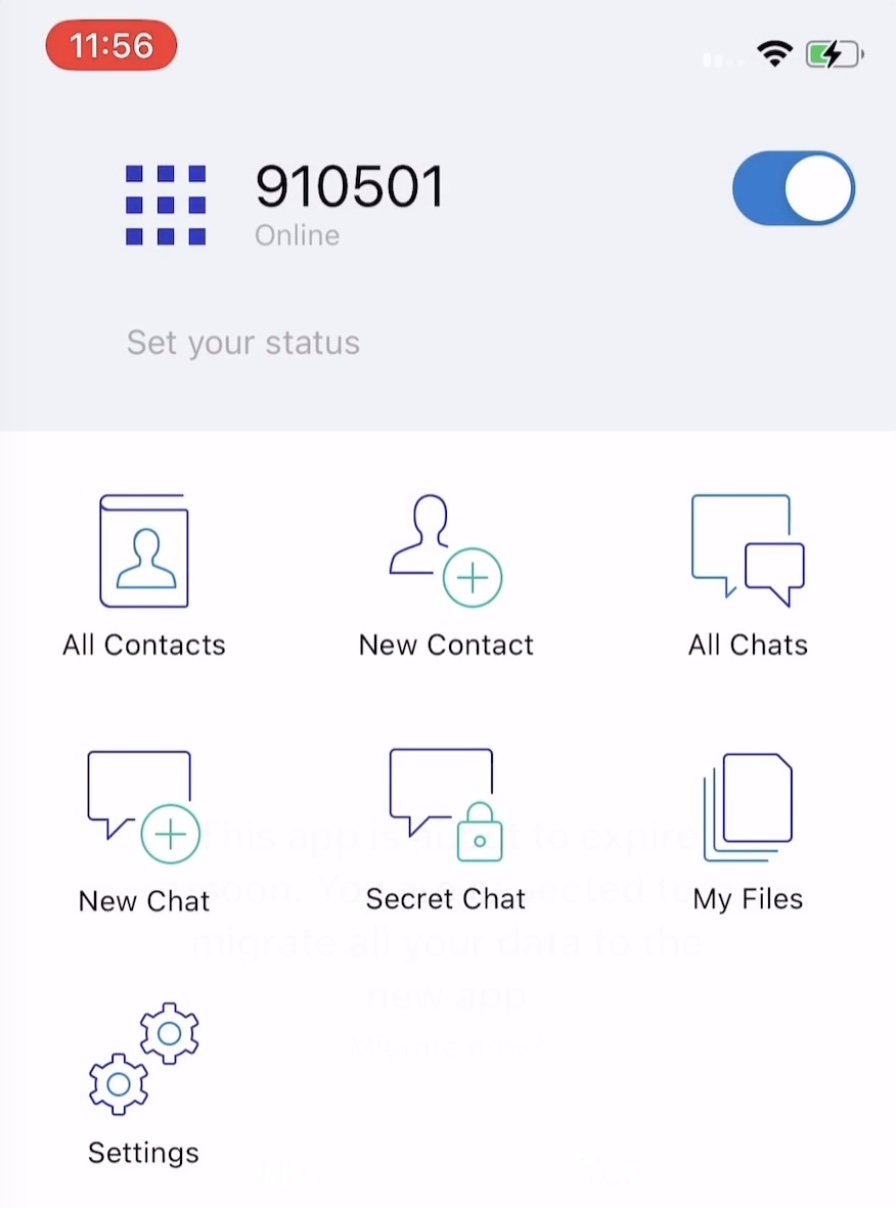Start a New Chat
Viewport: 896px width, 1208px height.
pyautogui.click(x=144, y=830)
